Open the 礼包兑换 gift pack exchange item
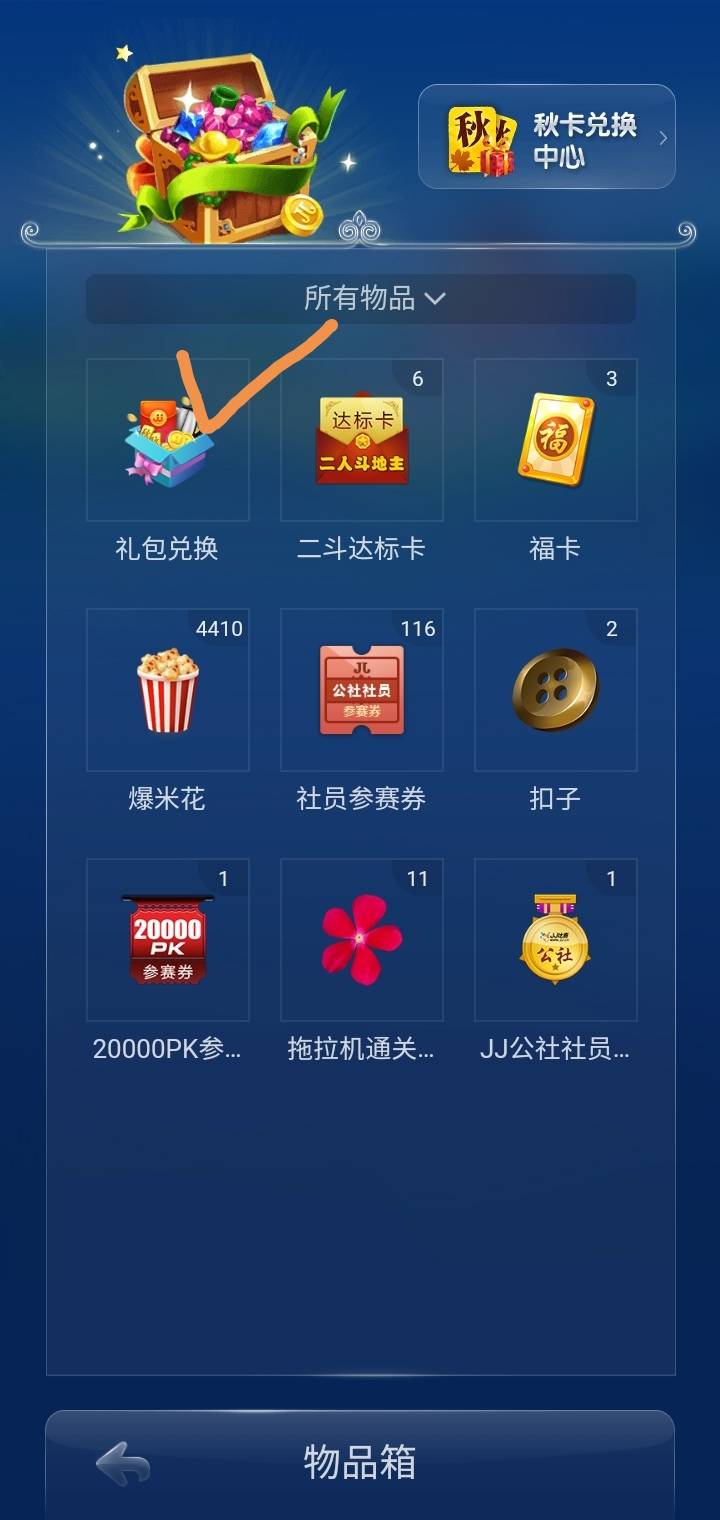 pos(167,440)
